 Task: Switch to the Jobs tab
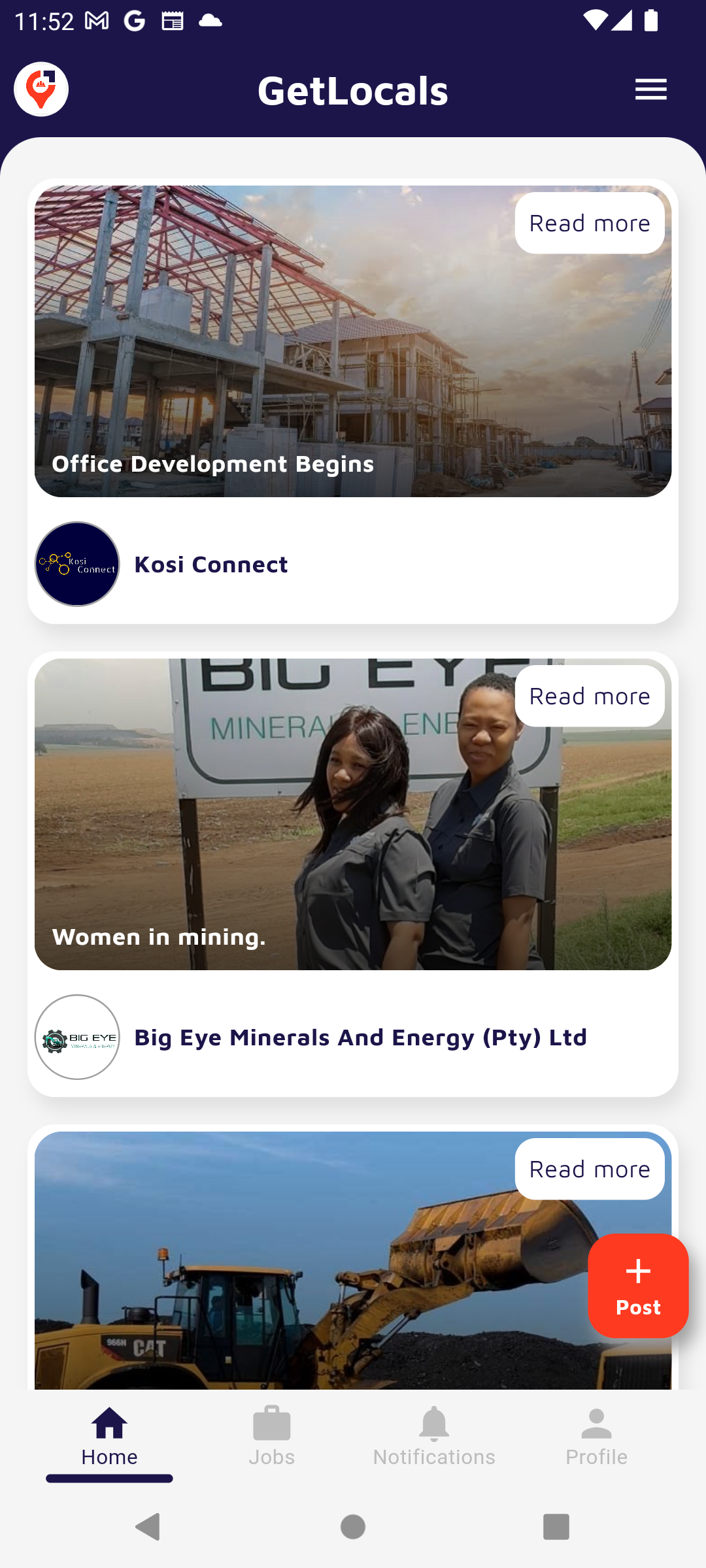(271, 1437)
